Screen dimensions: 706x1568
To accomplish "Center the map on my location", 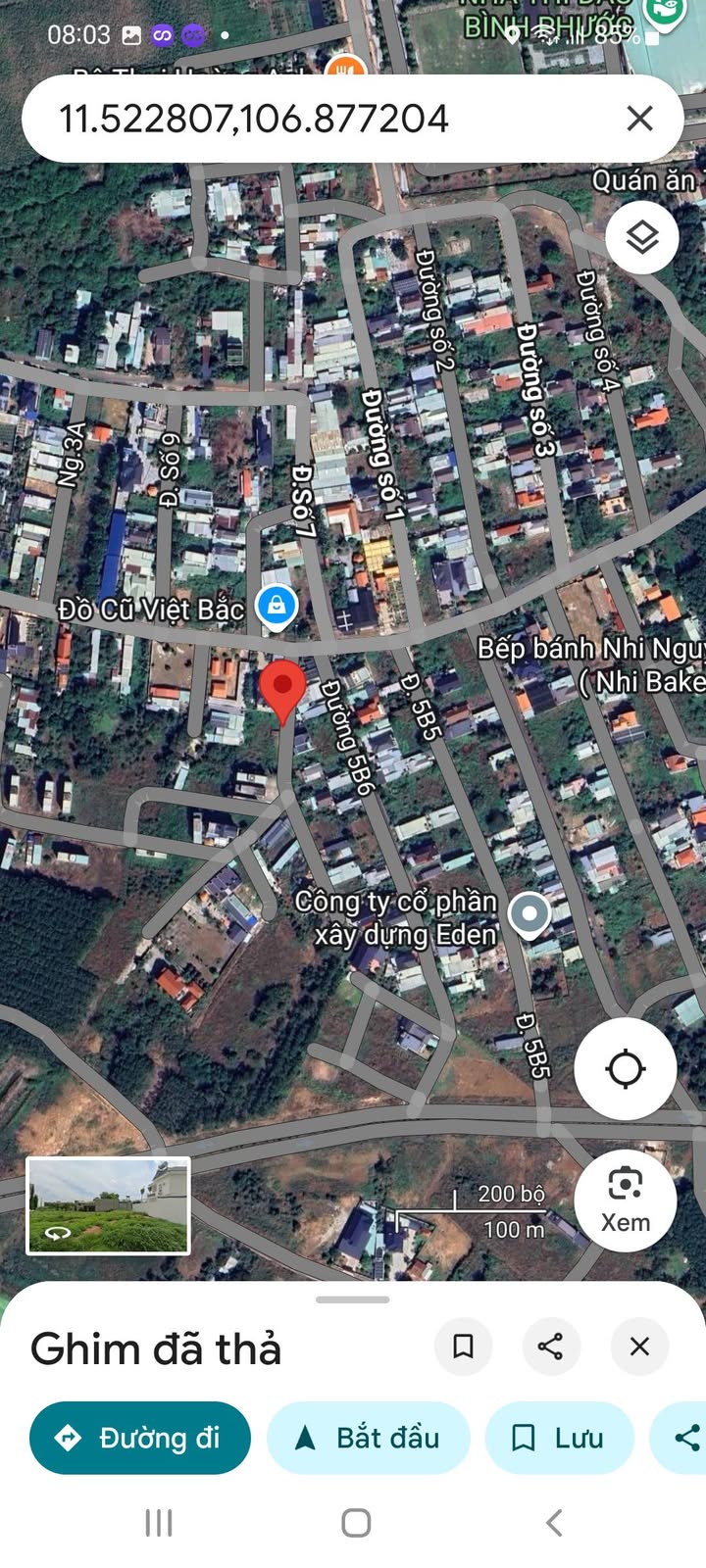I will 625,1068.
